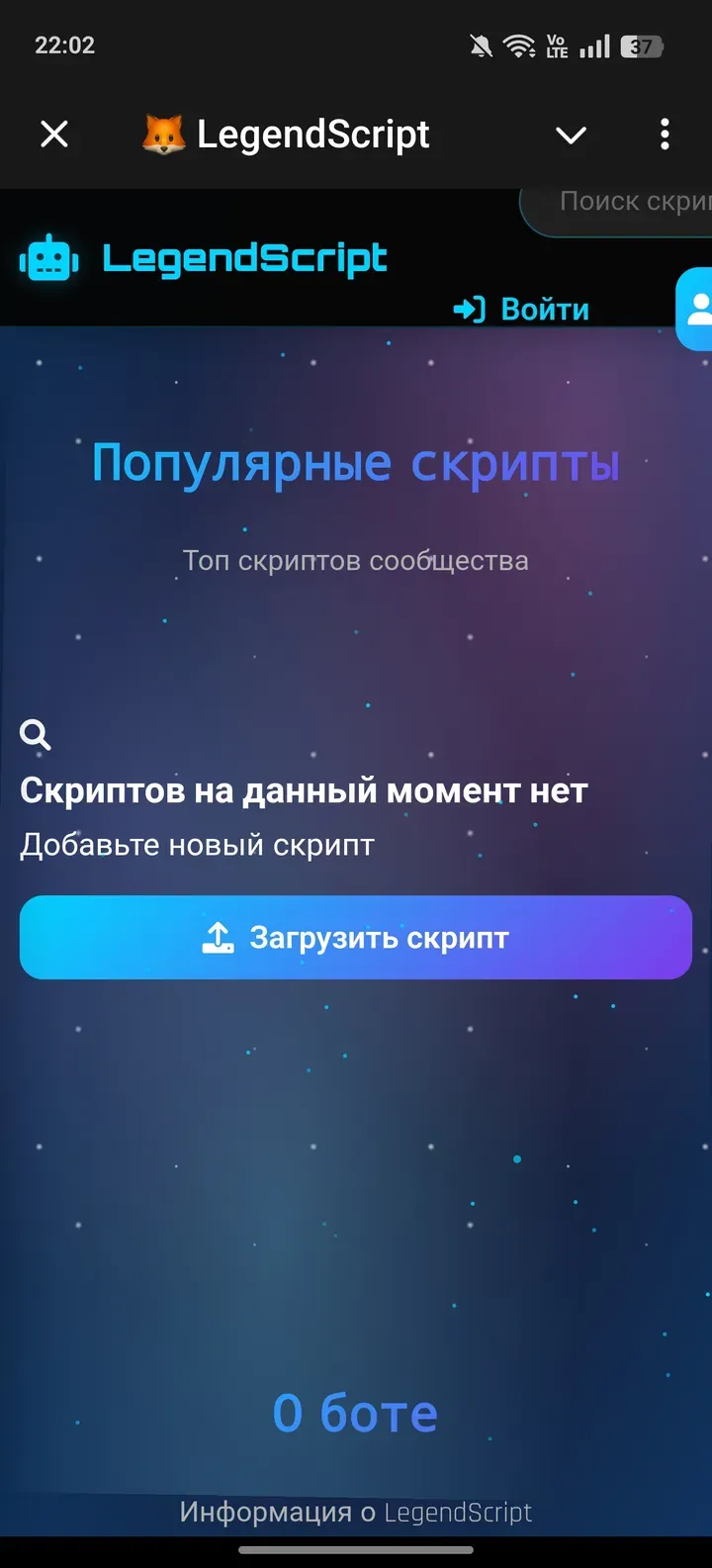Click the upload icon inside Загрузить скрипт button
The height and width of the screenshot is (1568, 712).
point(221,936)
